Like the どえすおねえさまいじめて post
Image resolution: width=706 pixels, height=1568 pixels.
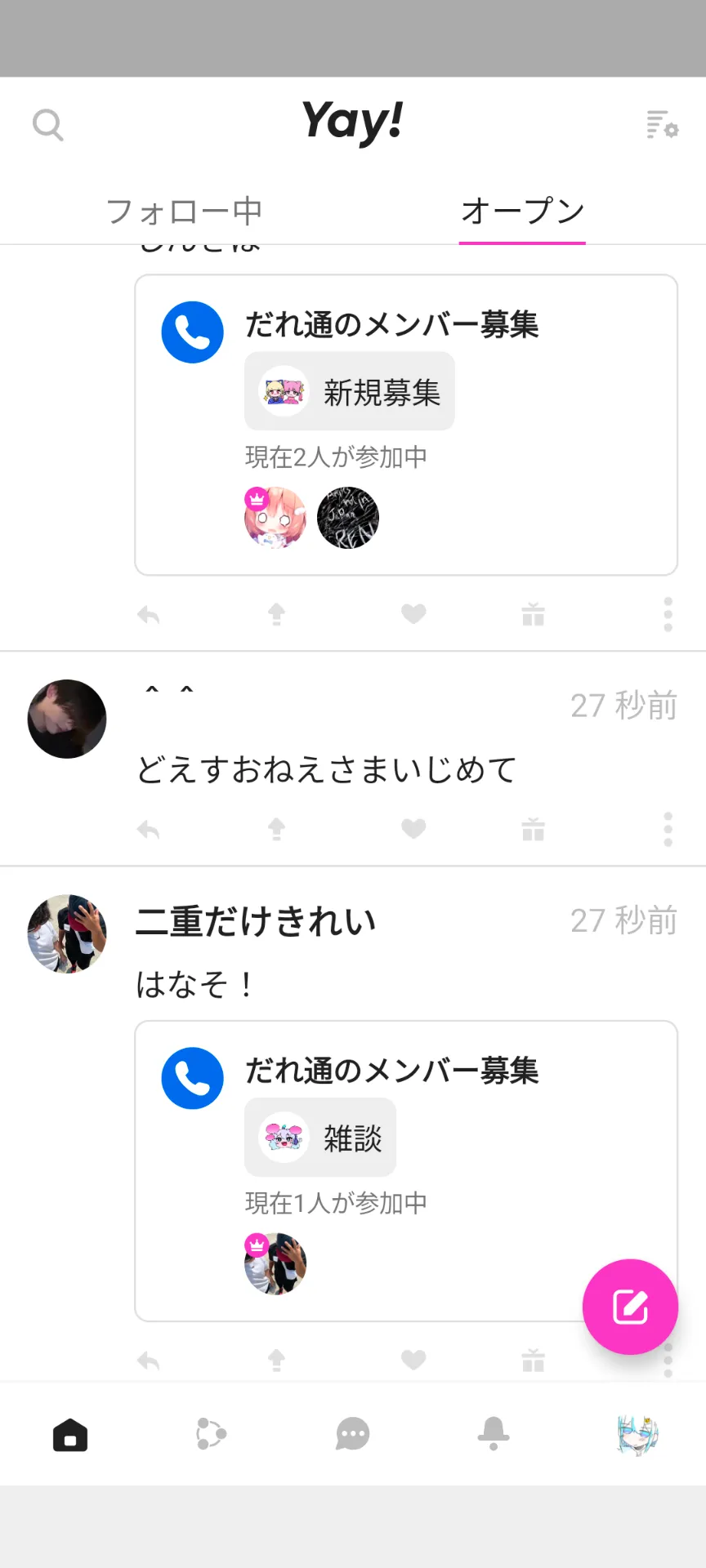coord(413,829)
